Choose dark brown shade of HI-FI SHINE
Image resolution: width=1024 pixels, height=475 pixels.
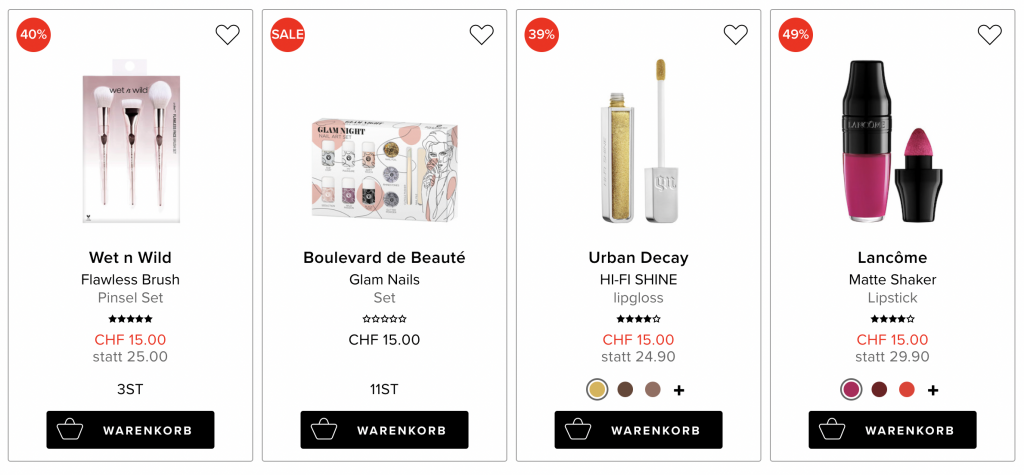[625, 390]
